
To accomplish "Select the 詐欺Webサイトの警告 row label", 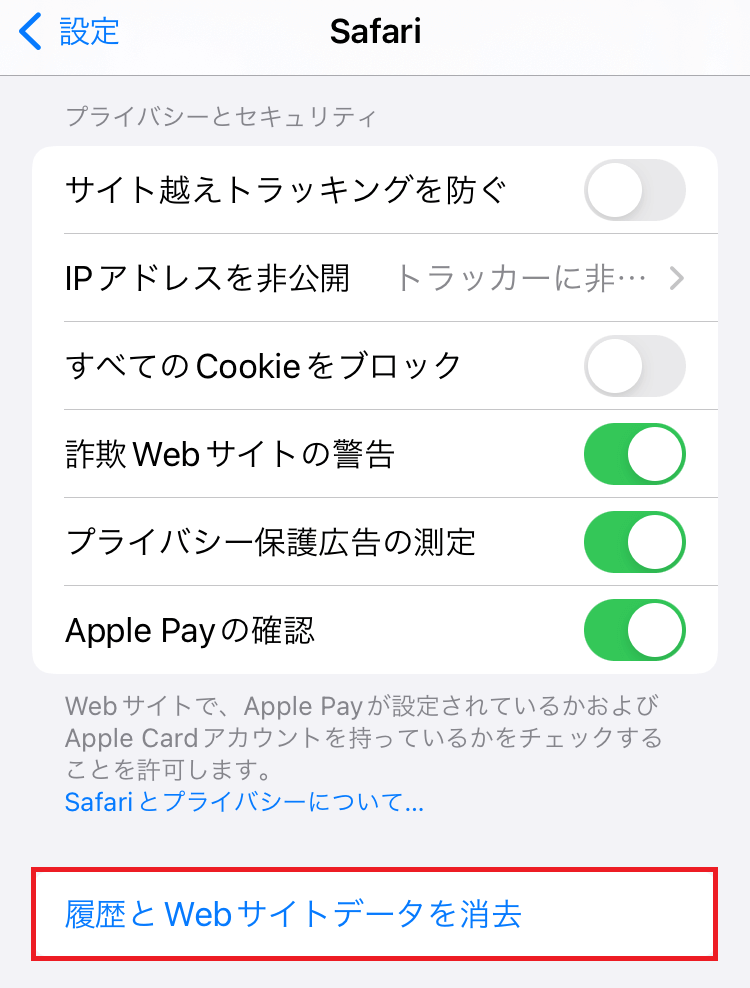I will tap(200, 455).
